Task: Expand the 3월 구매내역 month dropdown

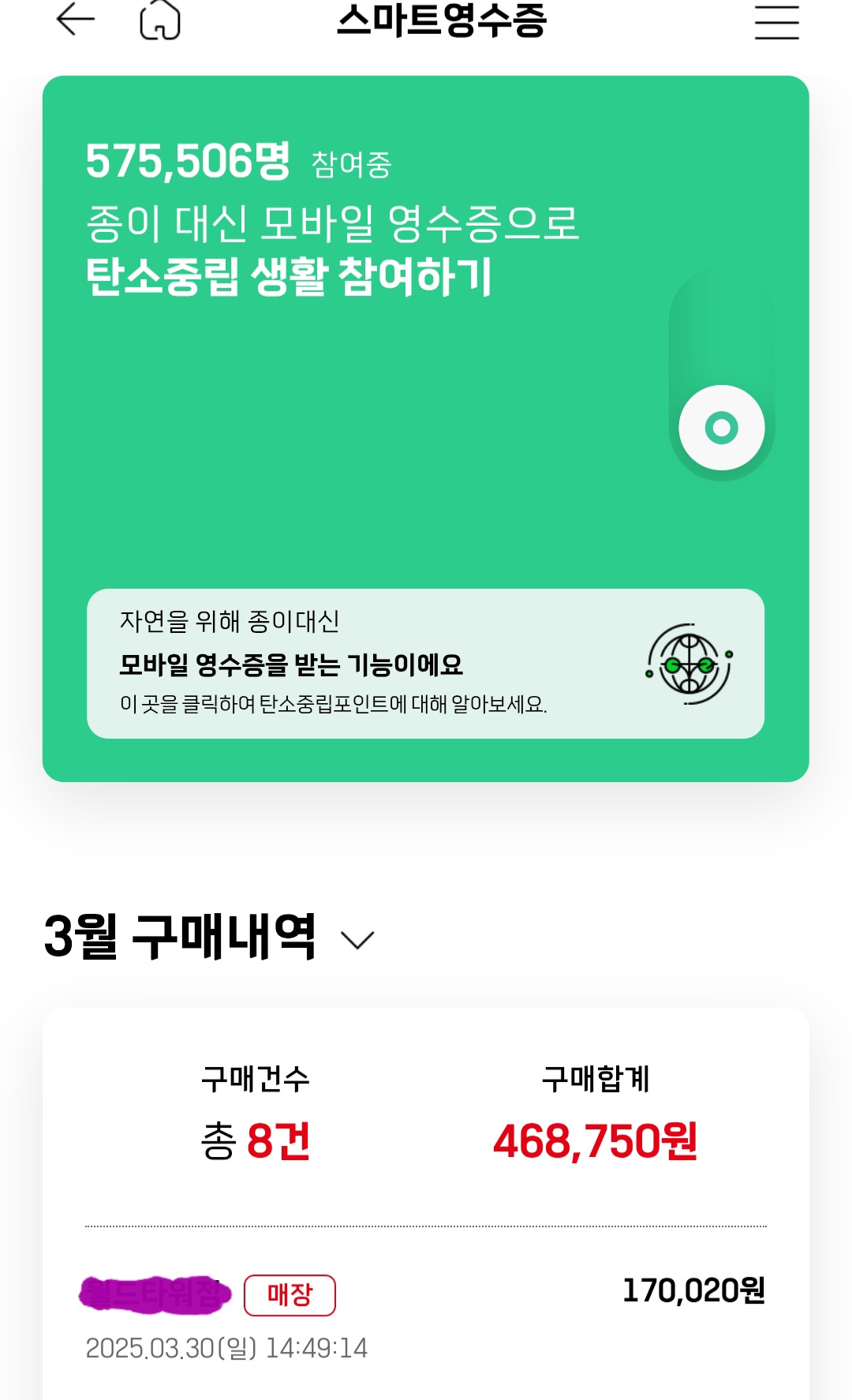Action: tap(357, 939)
